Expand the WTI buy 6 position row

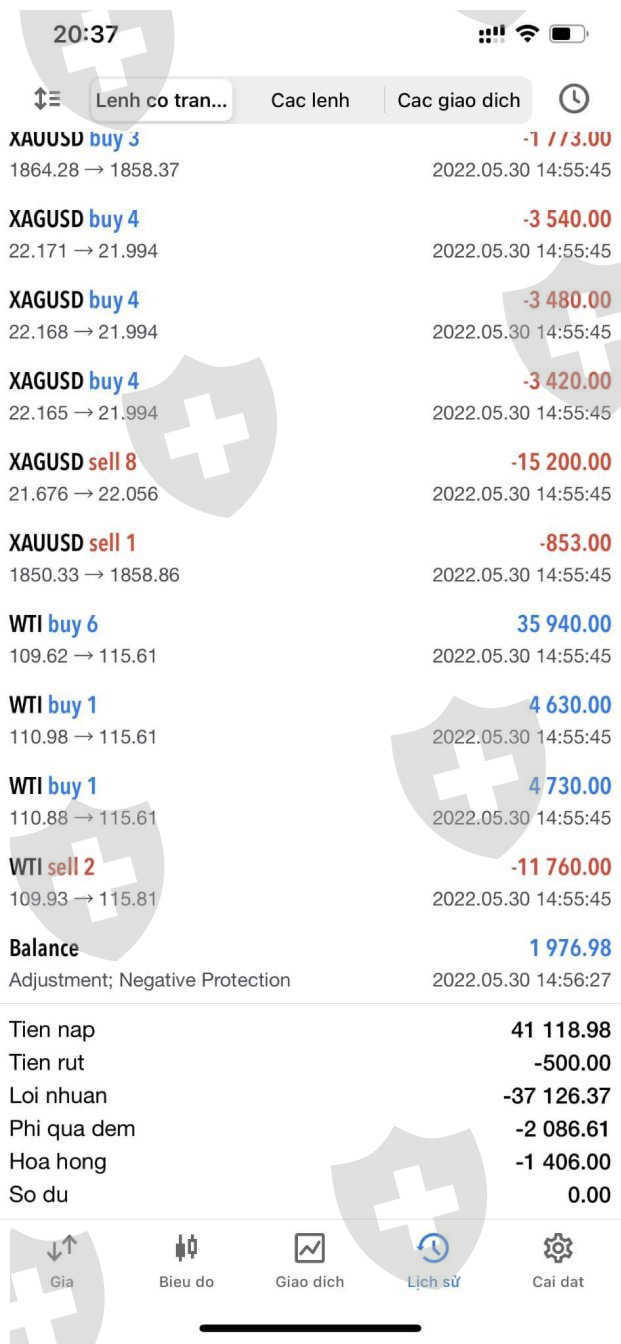pos(310,639)
